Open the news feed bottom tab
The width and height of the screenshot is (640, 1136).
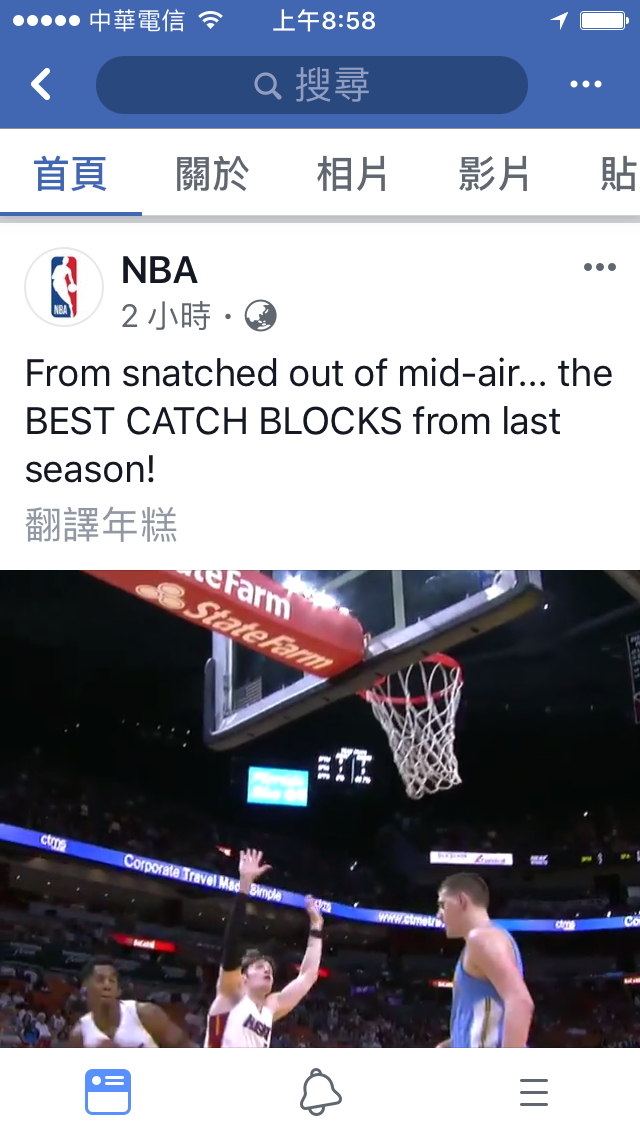pos(108,1092)
